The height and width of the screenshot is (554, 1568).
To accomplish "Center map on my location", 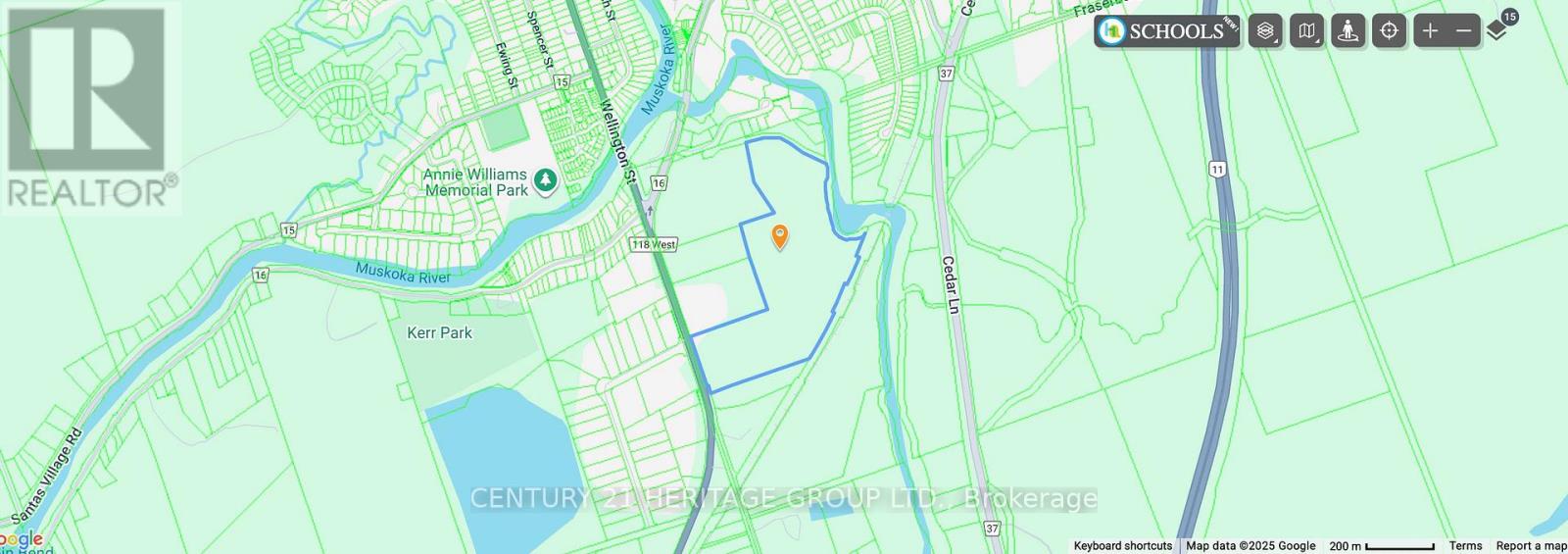I will tap(1389, 30).
